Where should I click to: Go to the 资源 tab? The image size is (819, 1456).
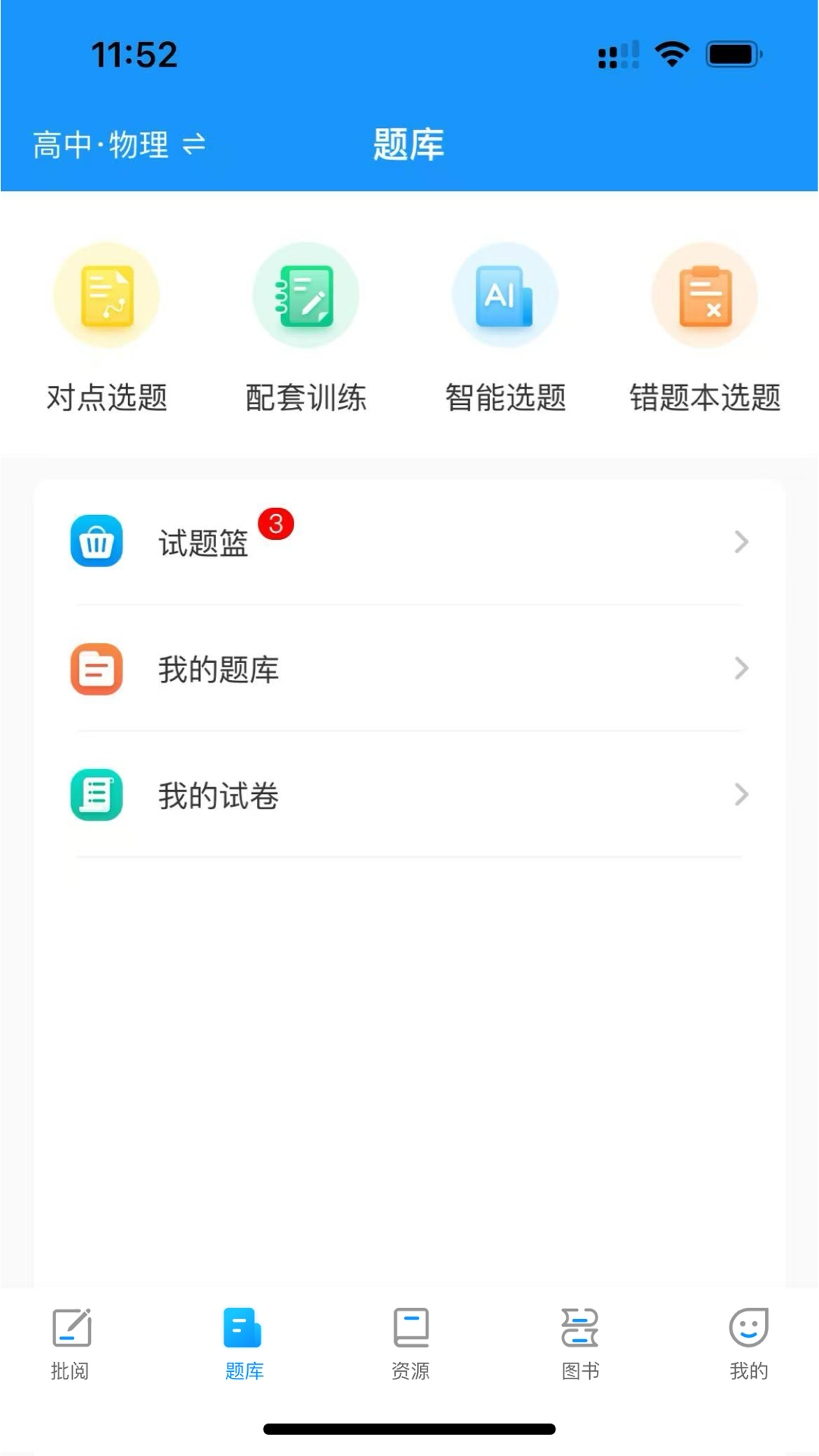click(x=410, y=1343)
